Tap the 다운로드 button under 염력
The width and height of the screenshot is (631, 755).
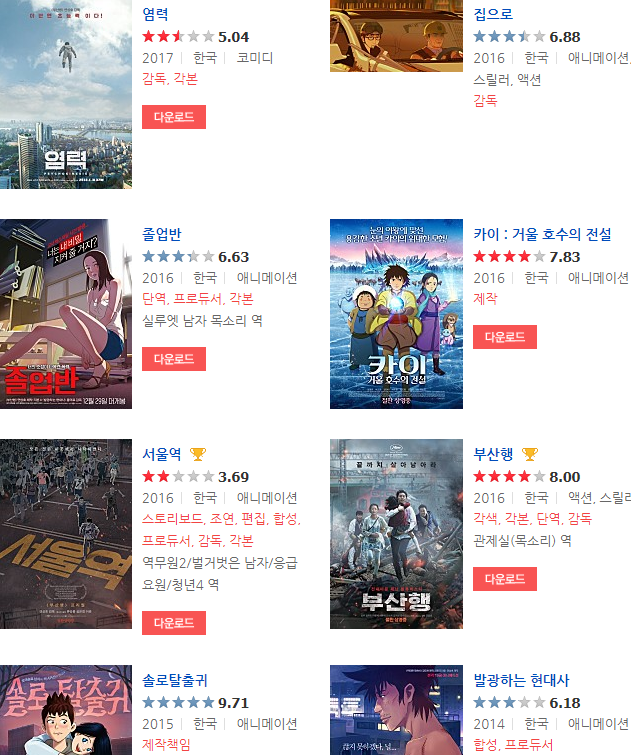[x=174, y=118]
